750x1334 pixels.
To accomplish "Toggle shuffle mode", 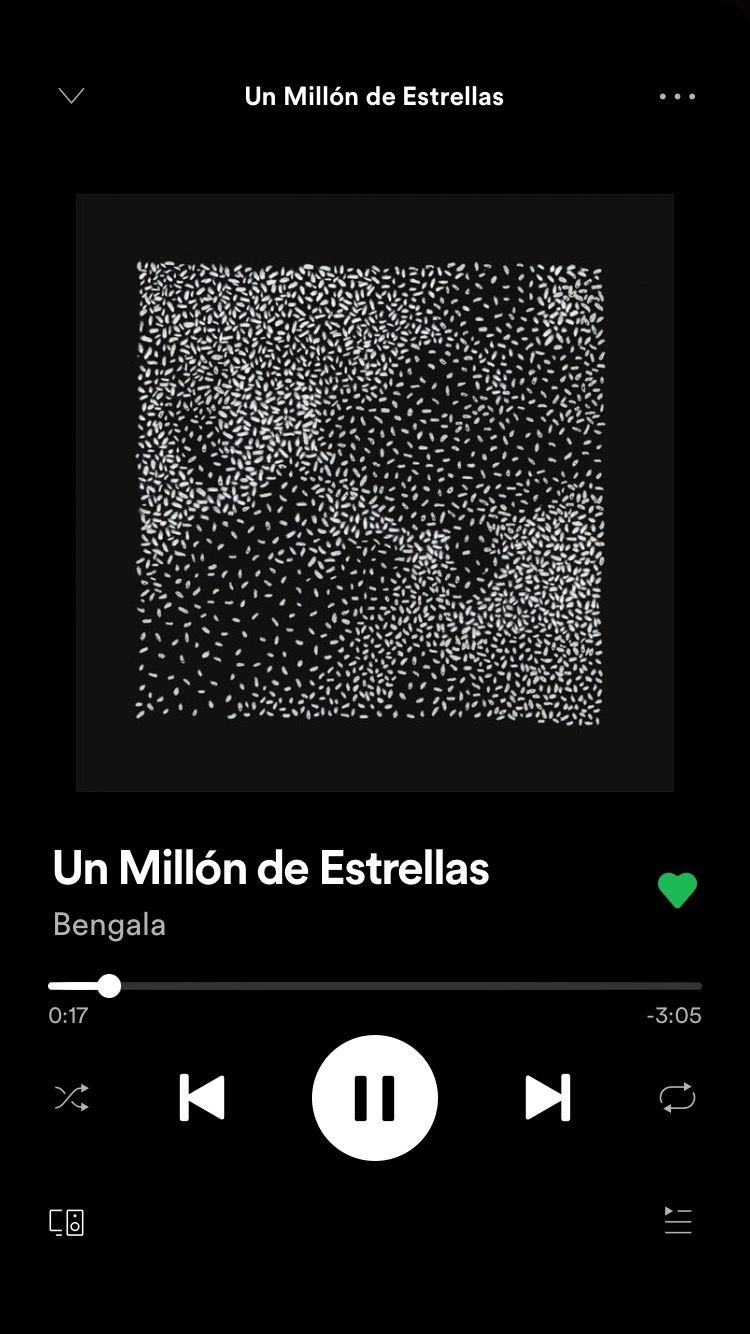I will pos(71,1098).
